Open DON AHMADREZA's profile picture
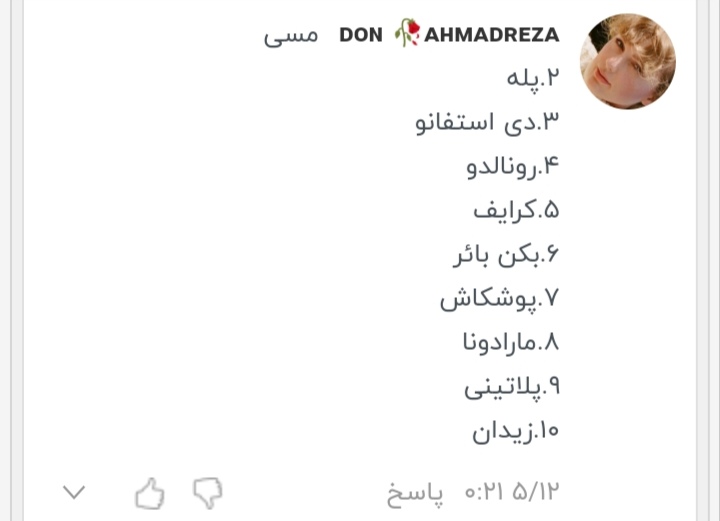Viewport: 720px width, 521px height. [627, 62]
